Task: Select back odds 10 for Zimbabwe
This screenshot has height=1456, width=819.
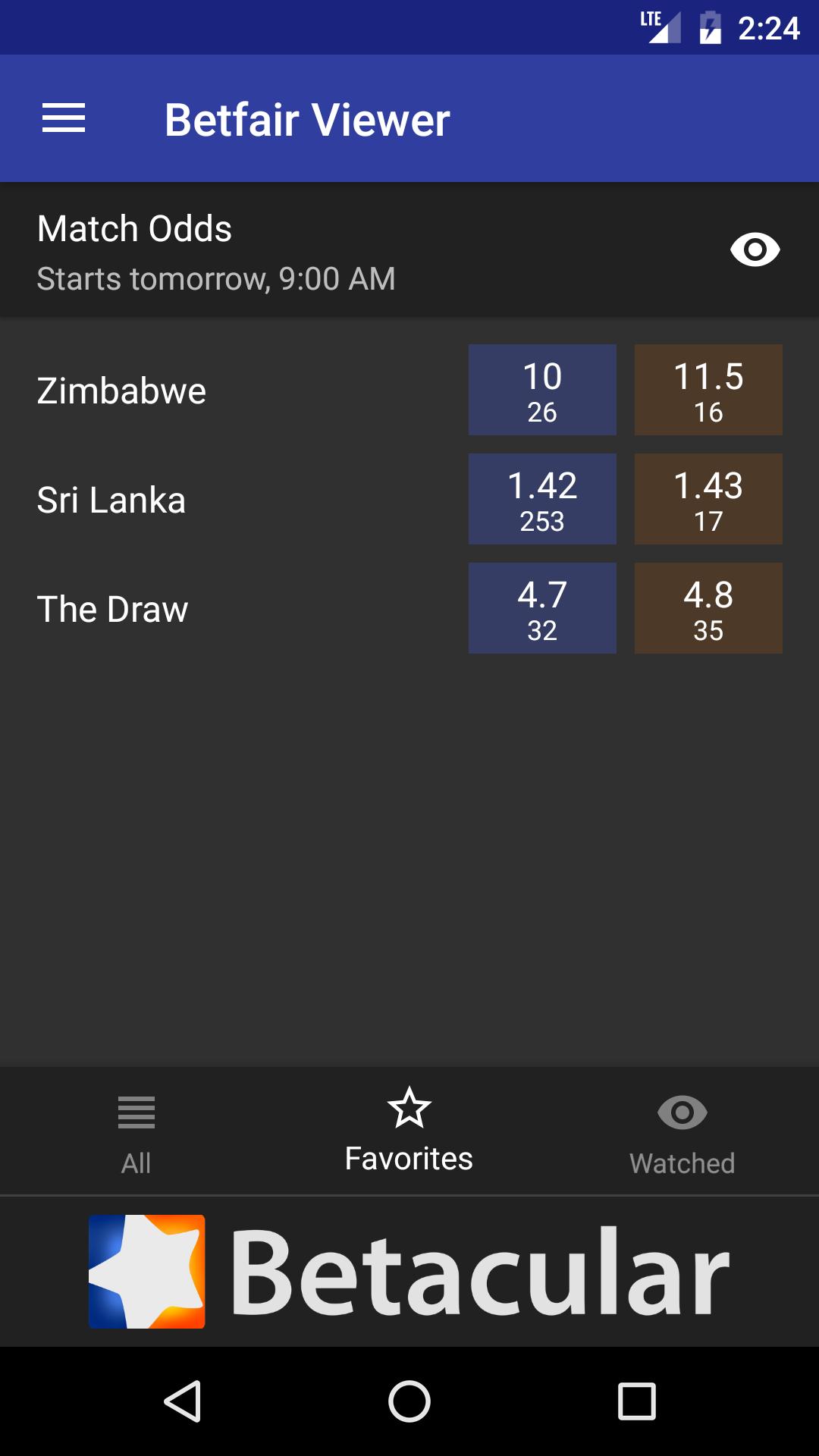Action: pos(542,389)
